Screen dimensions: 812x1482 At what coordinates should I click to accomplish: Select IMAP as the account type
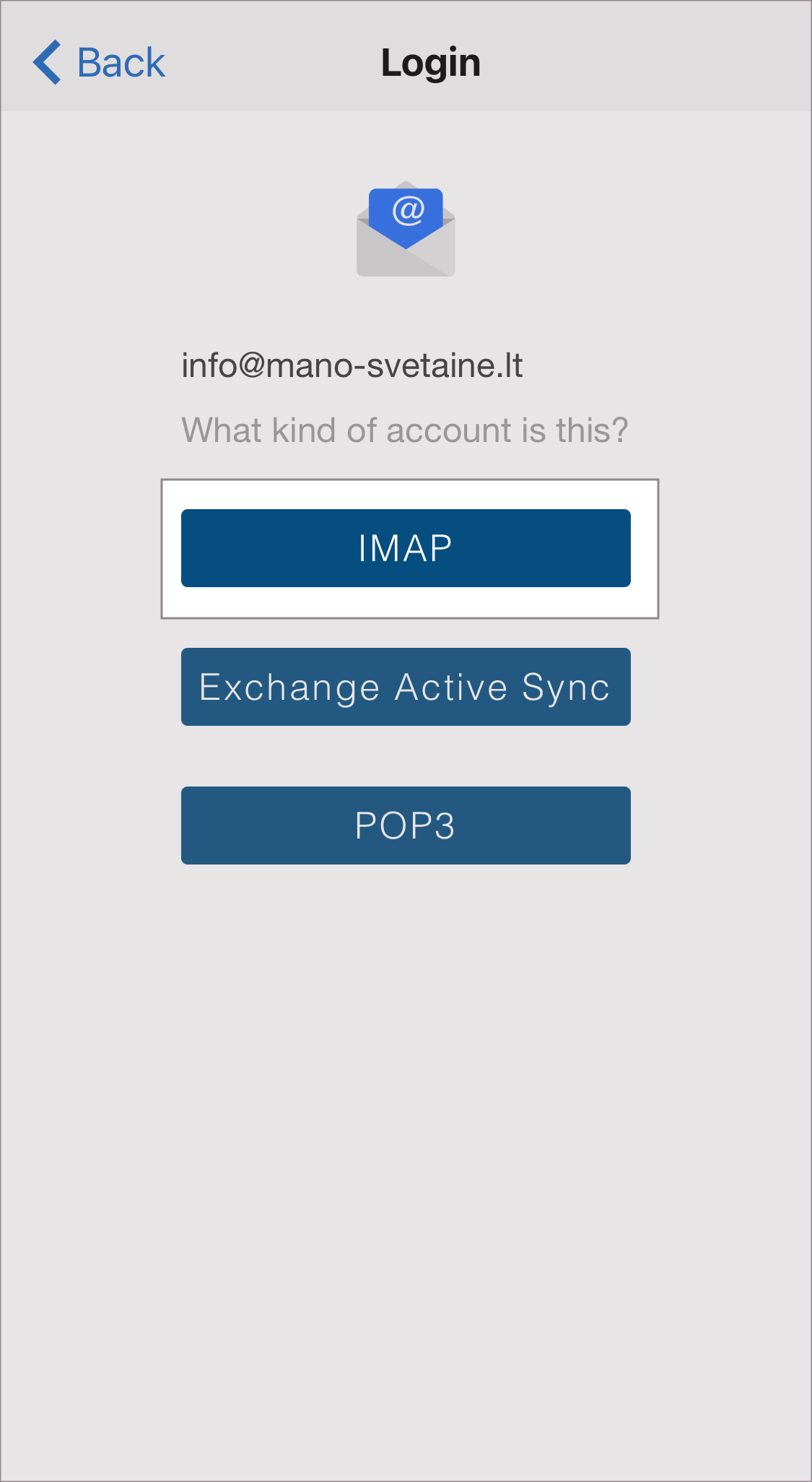(406, 548)
